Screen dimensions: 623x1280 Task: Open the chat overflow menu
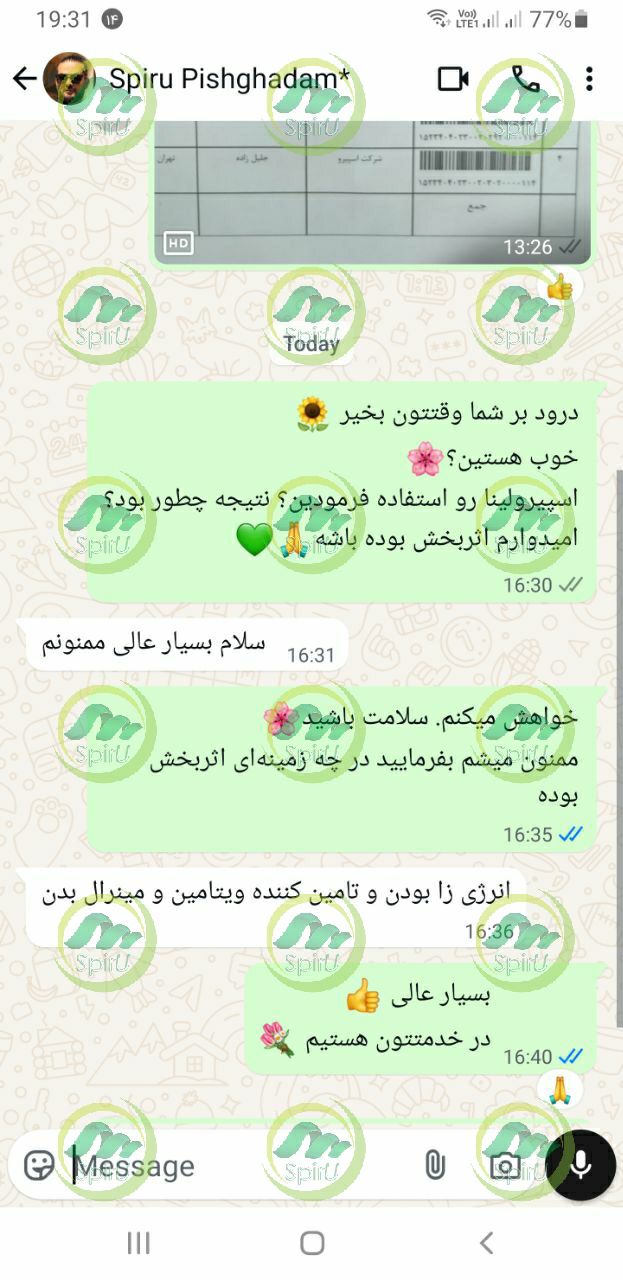pyautogui.click(x=590, y=79)
